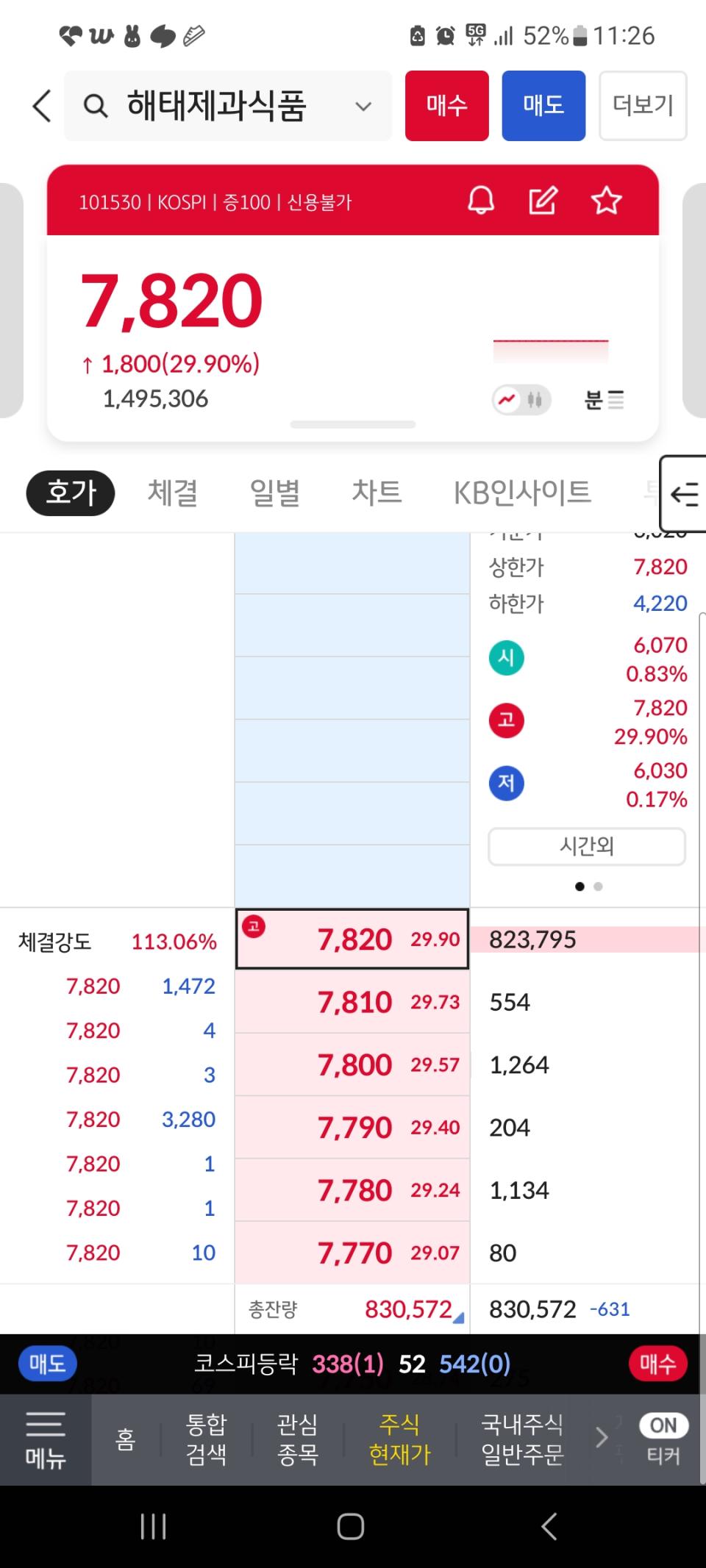Switch to the 차트 tab
The image size is (706, 1568).
[377, 493]
